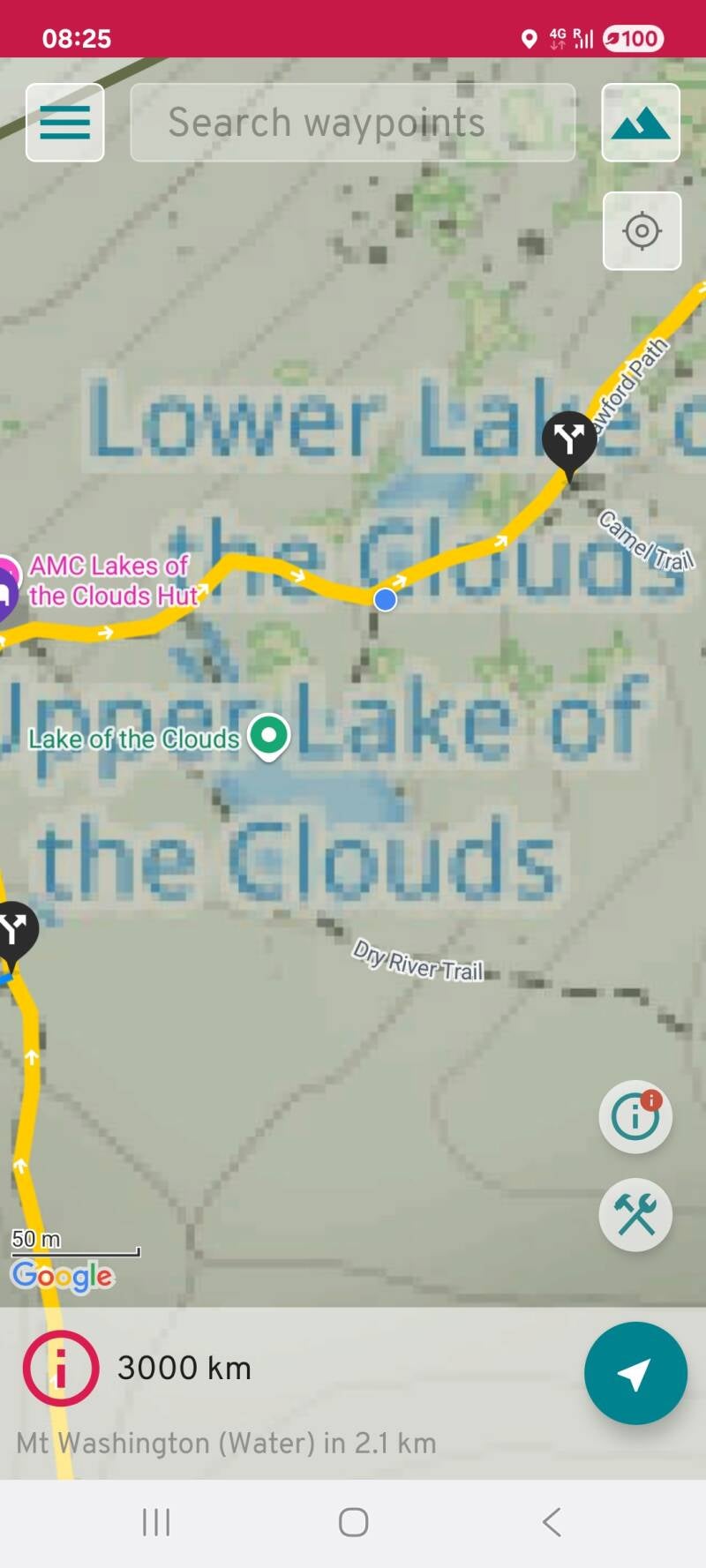Tap the Search waypoints field
Image resolution: width=706 pixels, height=1568 pixels.
[352, 123]
